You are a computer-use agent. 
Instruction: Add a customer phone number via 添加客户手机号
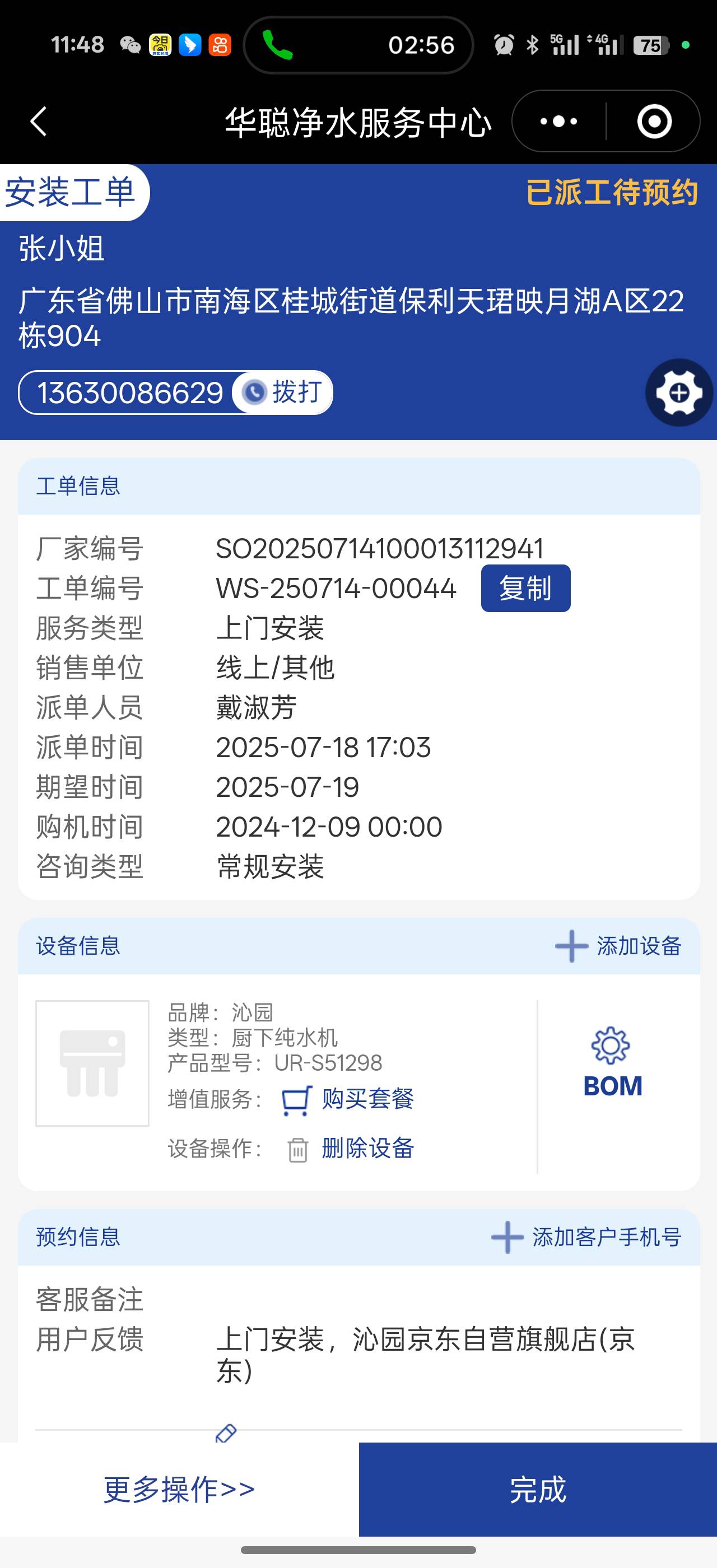pyautogui.click(x=586, y=1237)
